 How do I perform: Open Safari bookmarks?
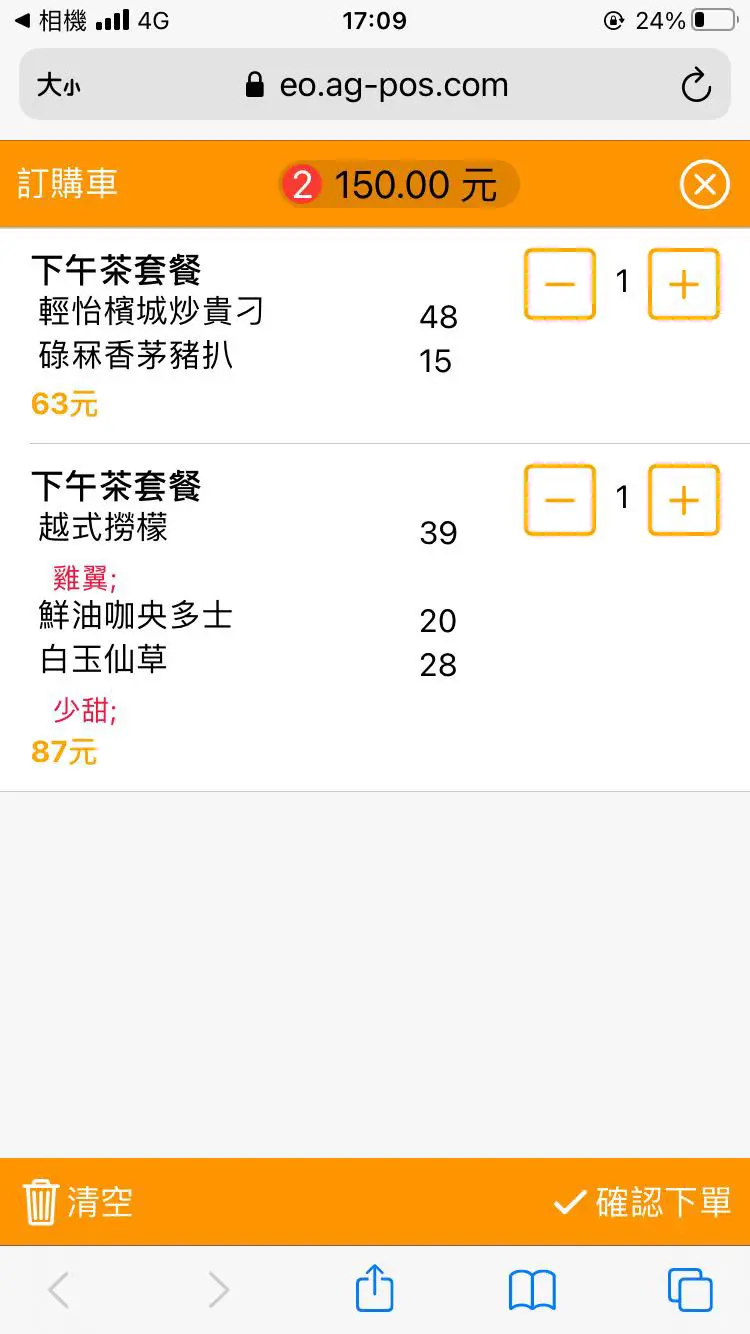tap(532, 1290)
